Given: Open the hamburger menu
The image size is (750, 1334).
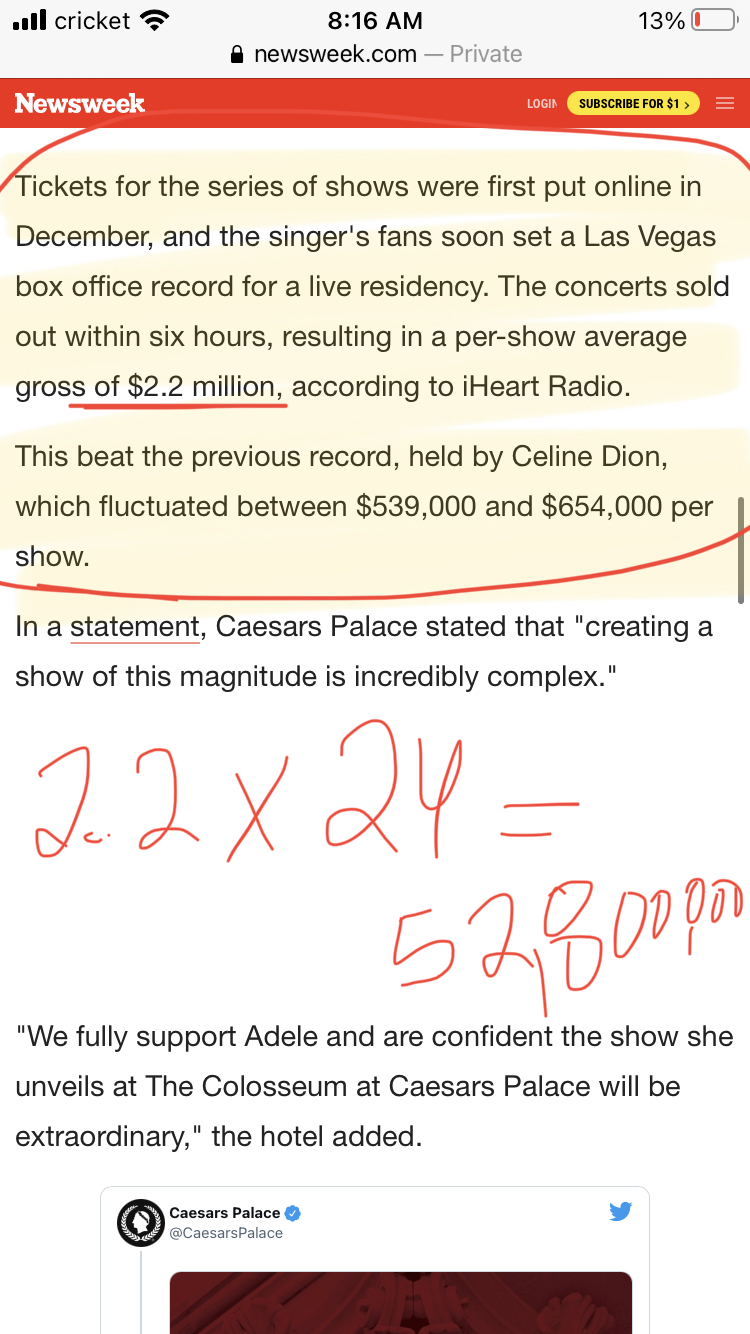Looking at the screenshot, I should tap(725, 103).
